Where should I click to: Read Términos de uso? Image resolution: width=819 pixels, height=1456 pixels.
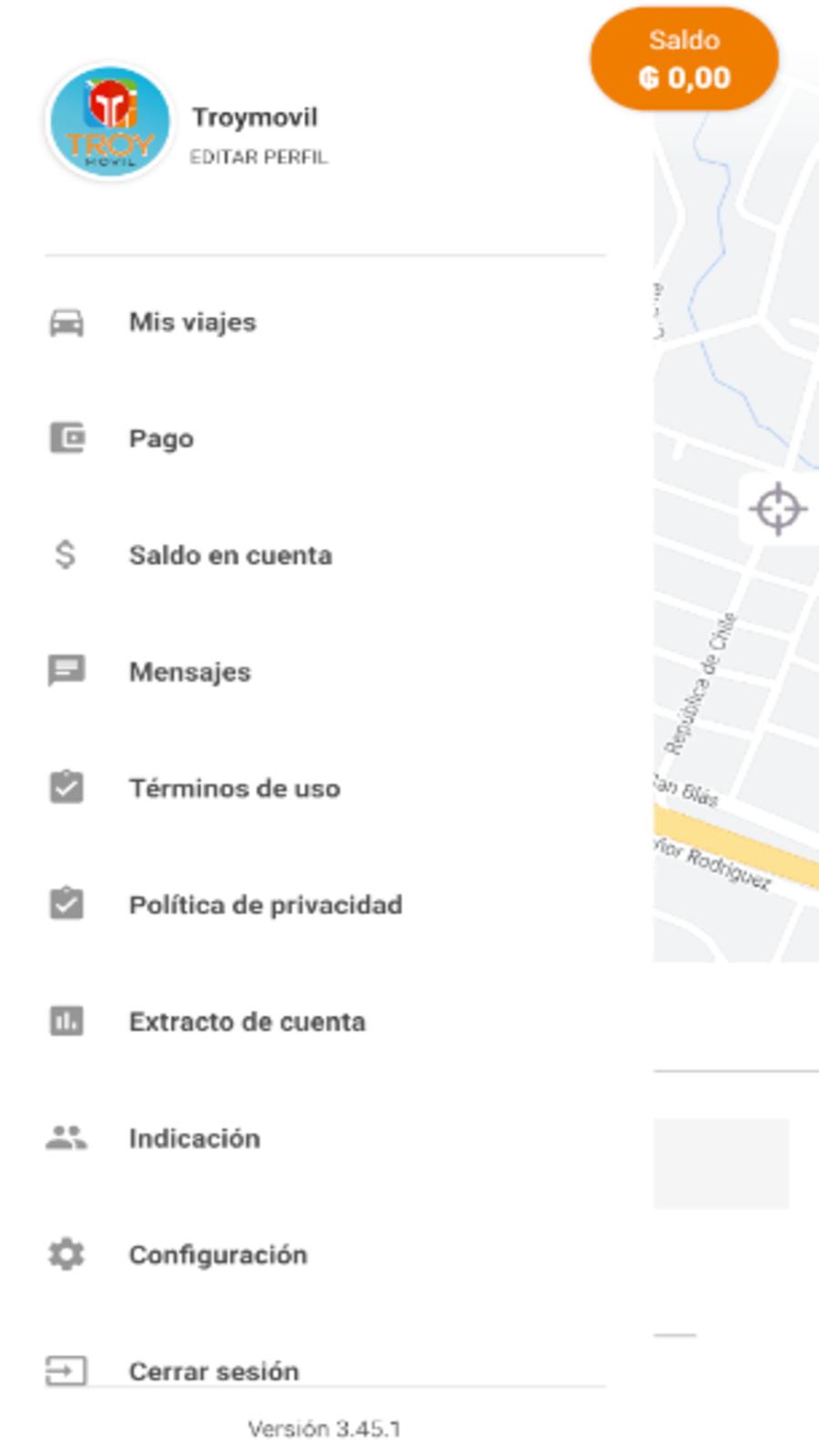tap(234, 788)
